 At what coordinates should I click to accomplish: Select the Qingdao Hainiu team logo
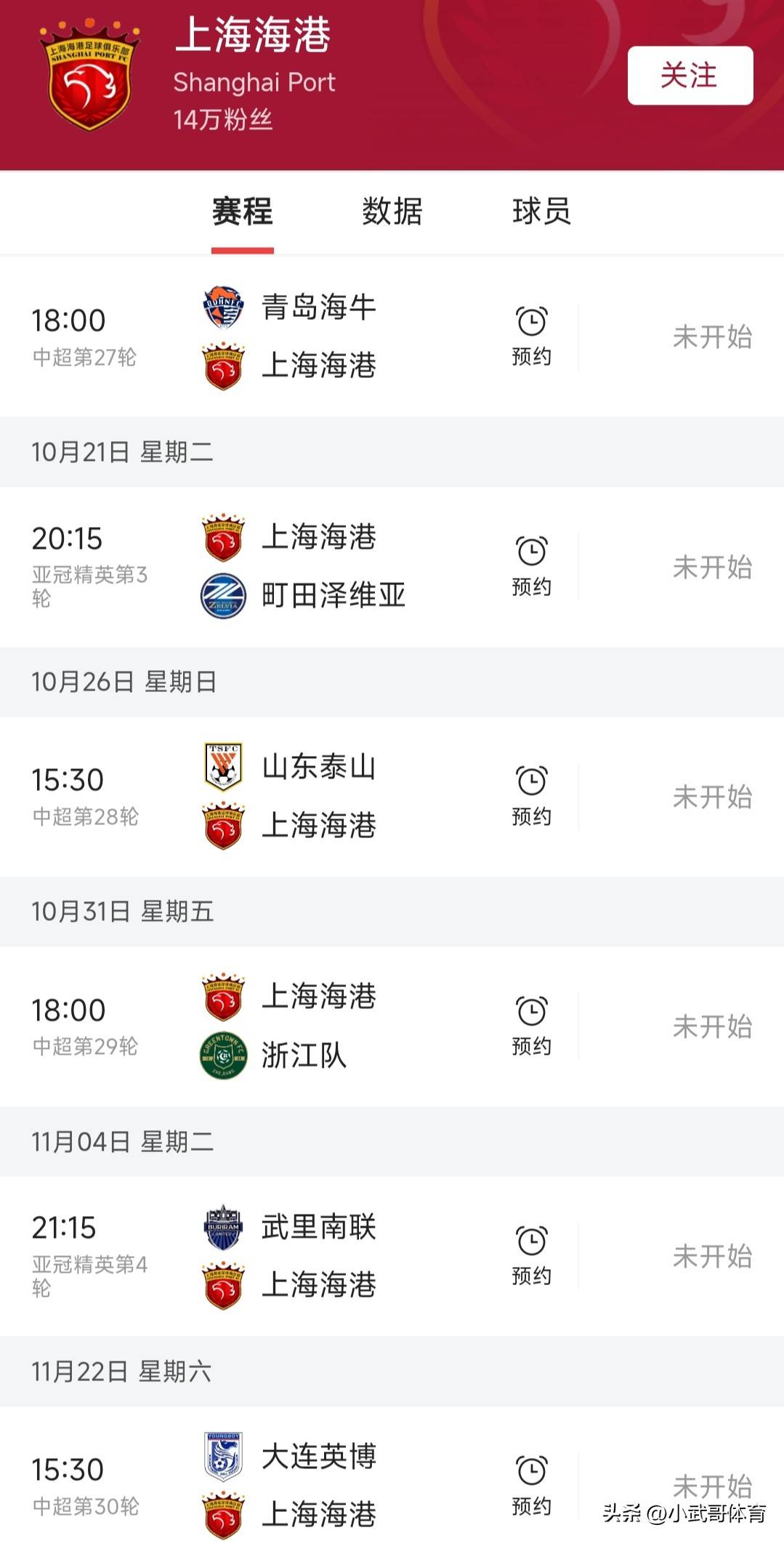[222, 308]
